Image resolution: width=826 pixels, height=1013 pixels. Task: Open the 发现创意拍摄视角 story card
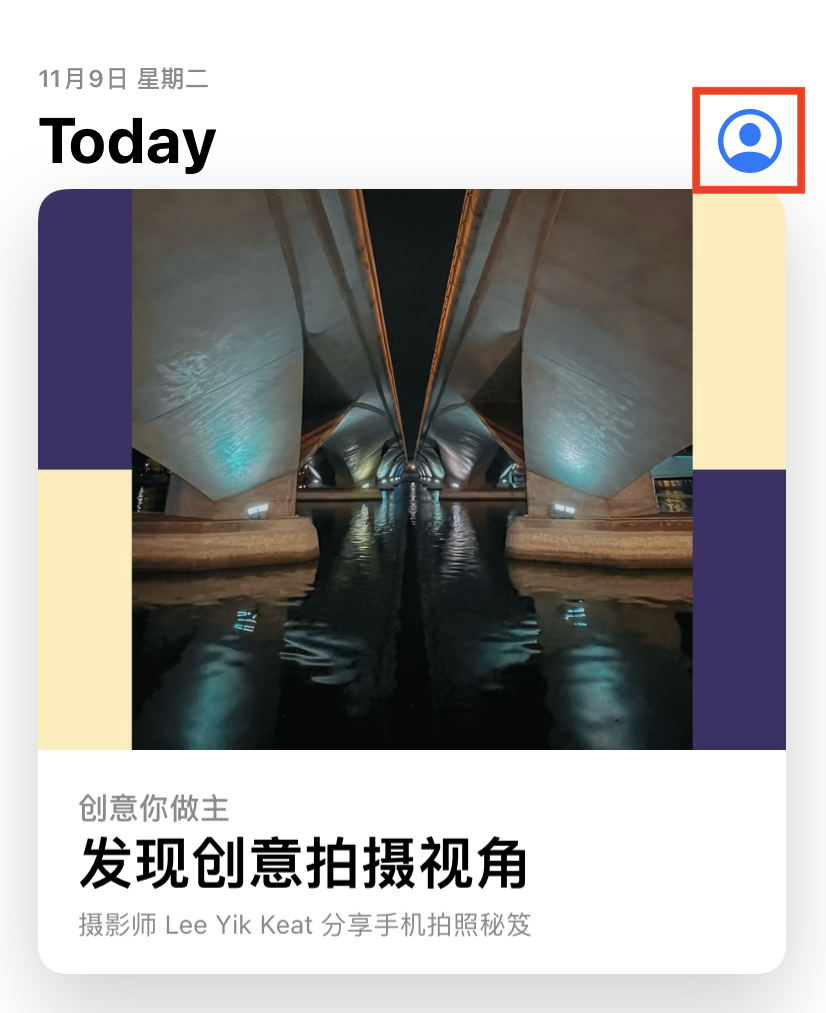click(x=411, y=580)
